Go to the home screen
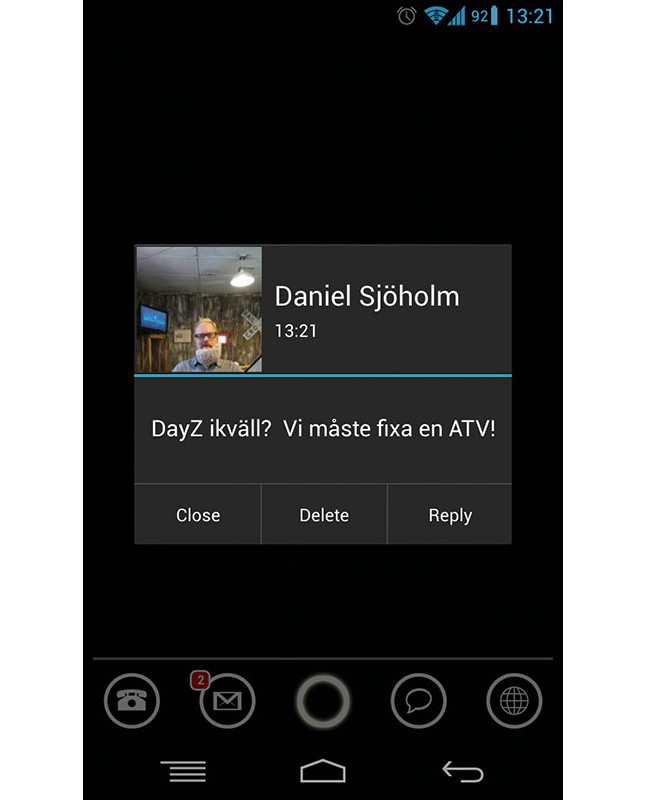This screenshot has width=645, height=800. click(323, 771)
